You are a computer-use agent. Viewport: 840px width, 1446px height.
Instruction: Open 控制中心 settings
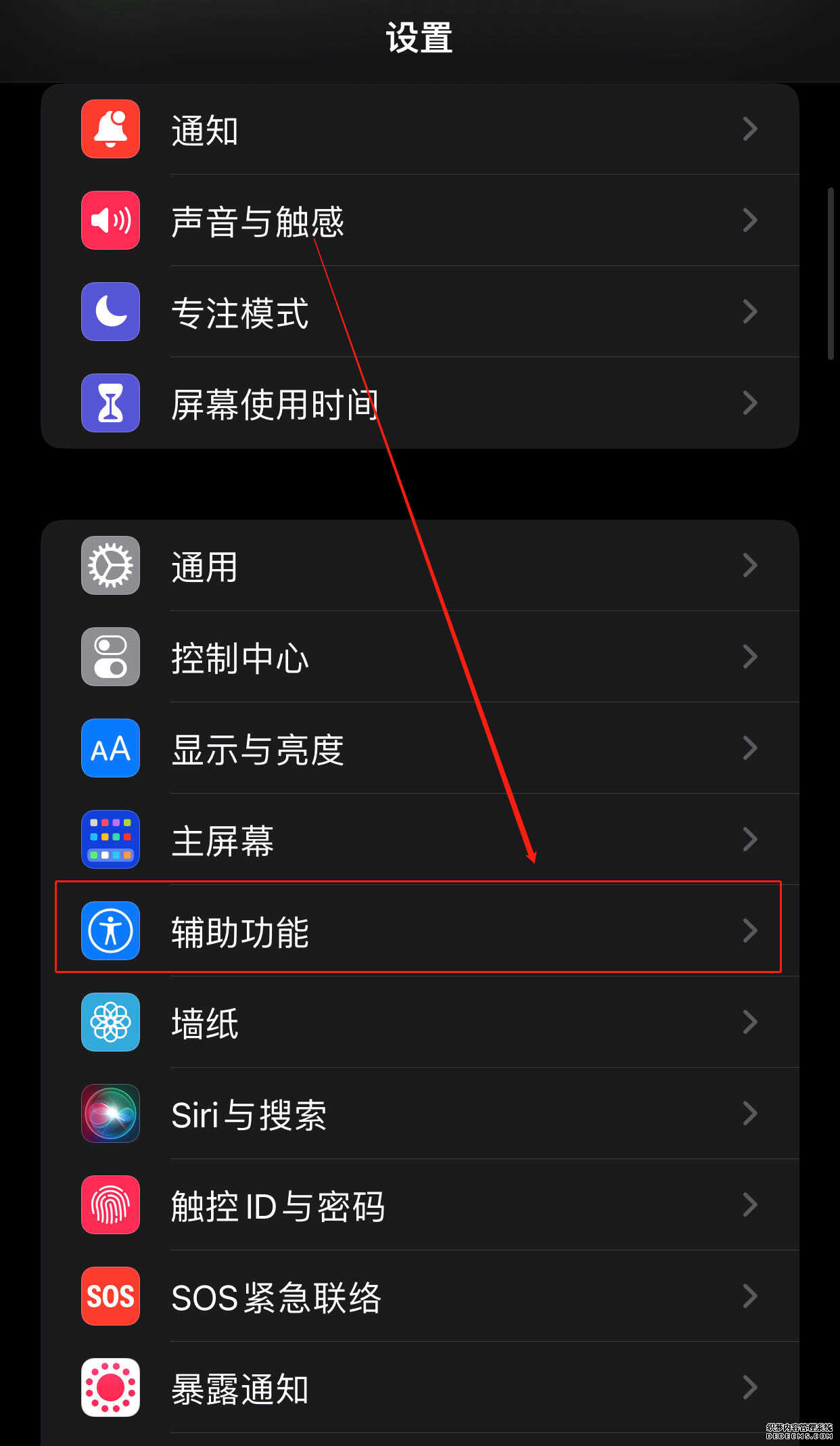coord(419,658)
